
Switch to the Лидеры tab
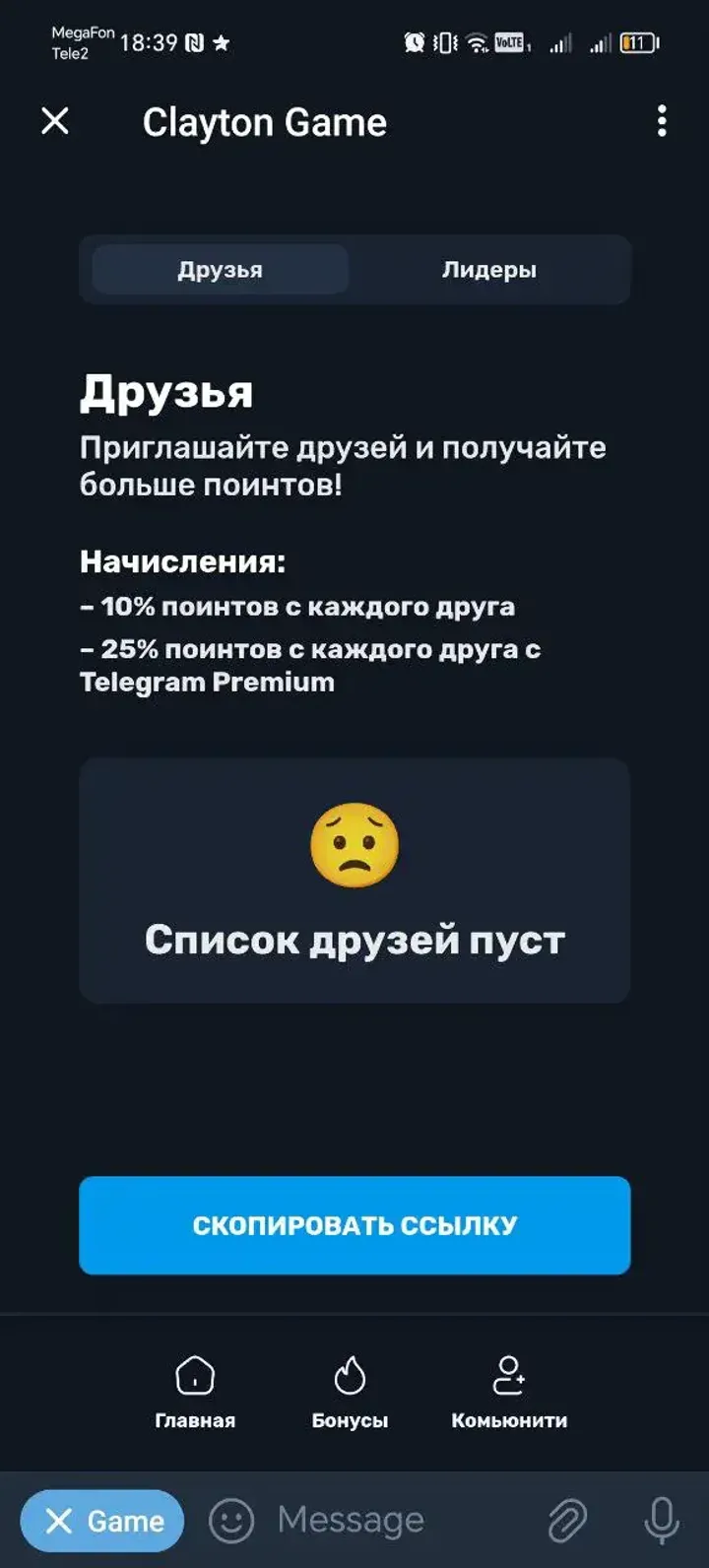(488, 270)
